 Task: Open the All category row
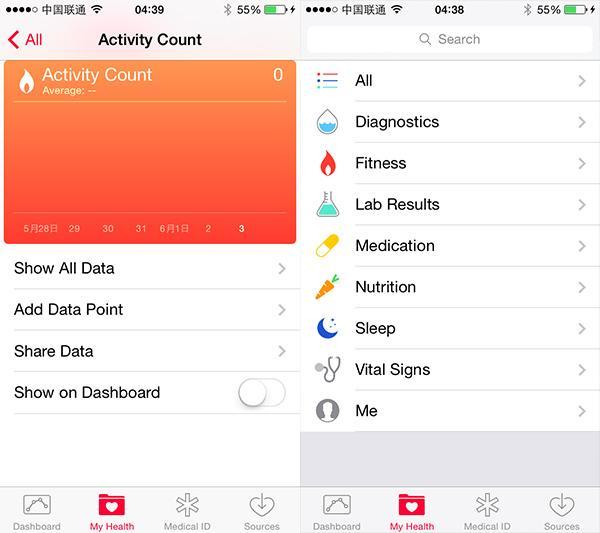point(450,81)
